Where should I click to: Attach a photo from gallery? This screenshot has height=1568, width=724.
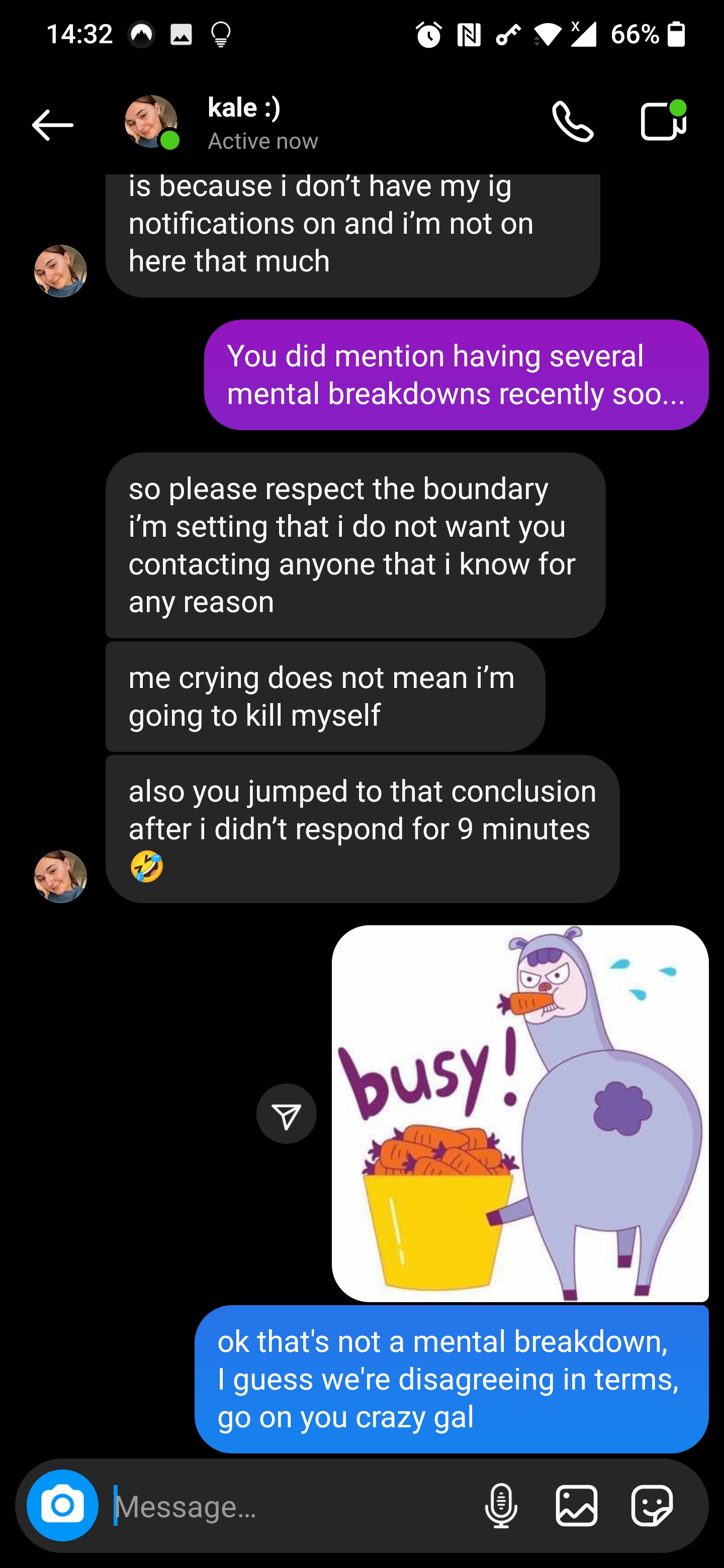[x=576, y=1505]
